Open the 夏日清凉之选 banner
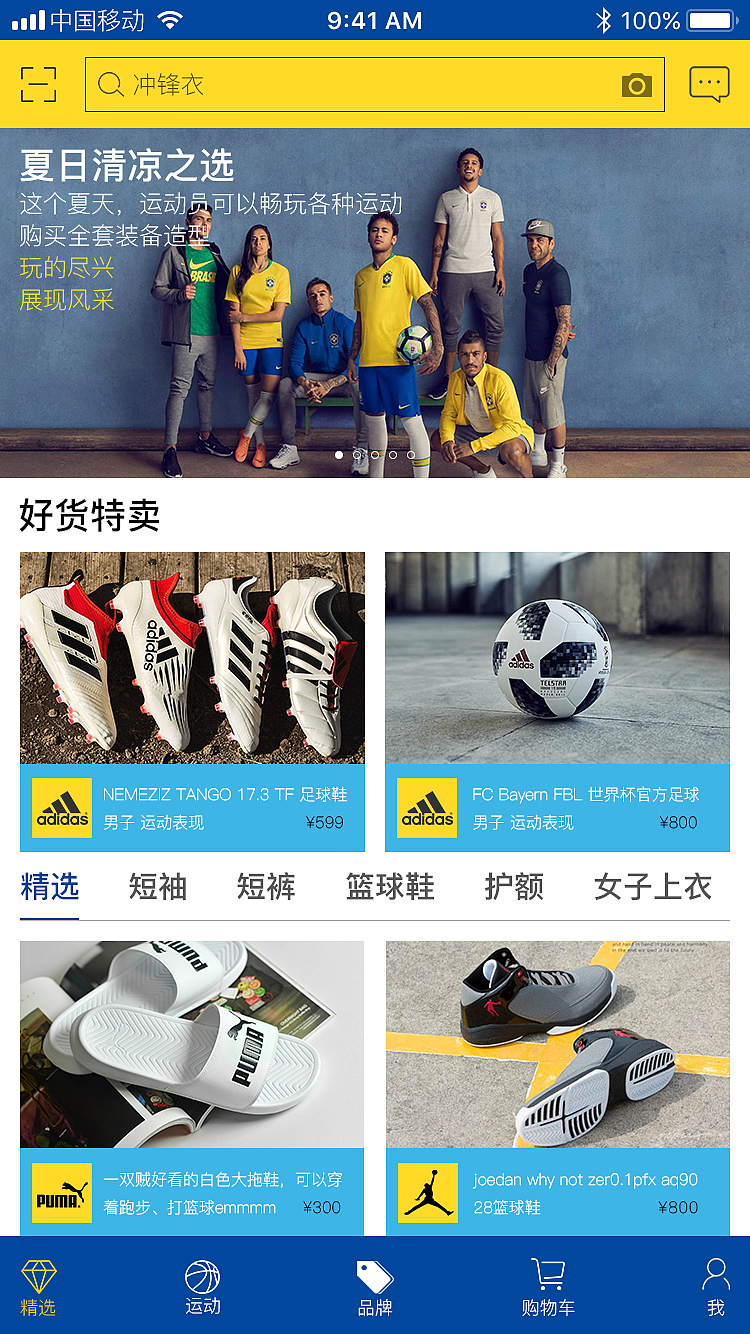The width and height of the screenshot is (750, 1334). (x=375, y=303)
